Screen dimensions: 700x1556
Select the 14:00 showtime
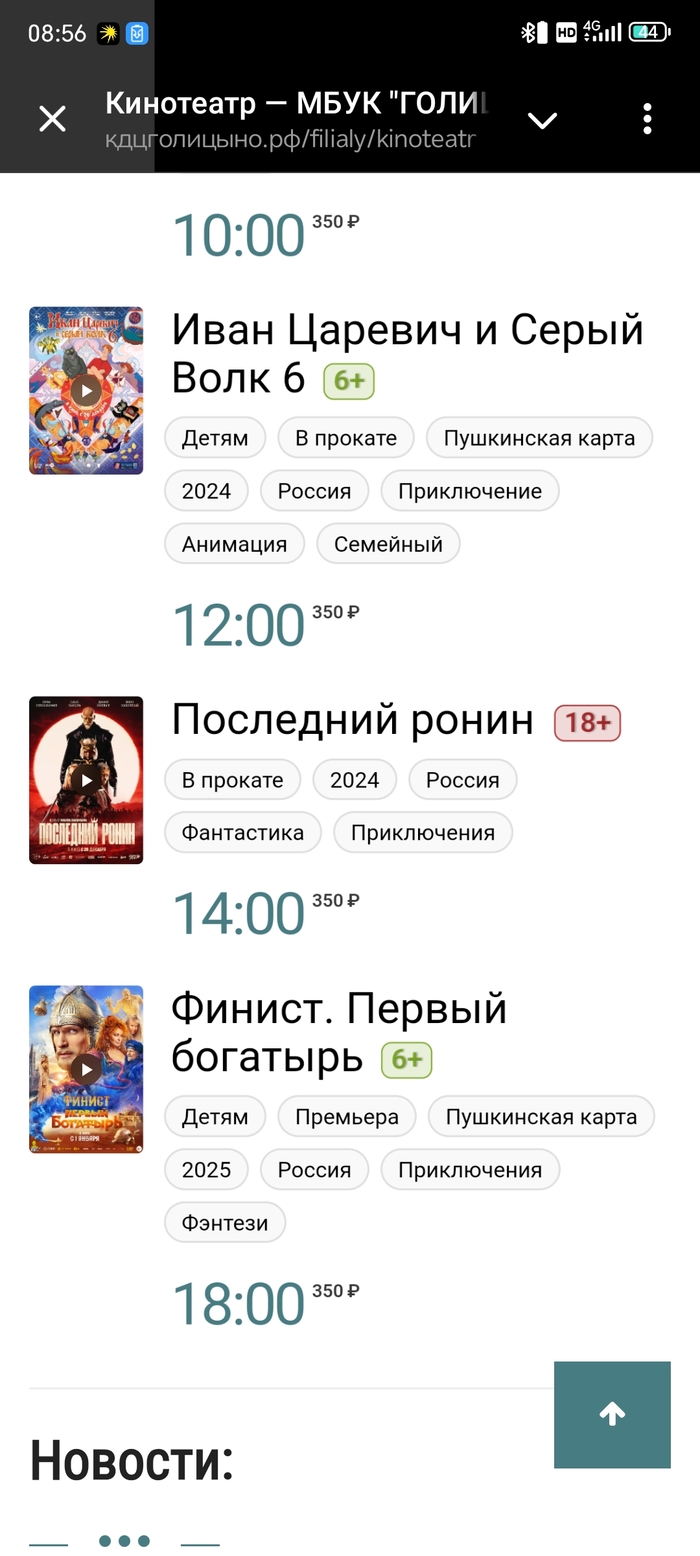(238, 914)
